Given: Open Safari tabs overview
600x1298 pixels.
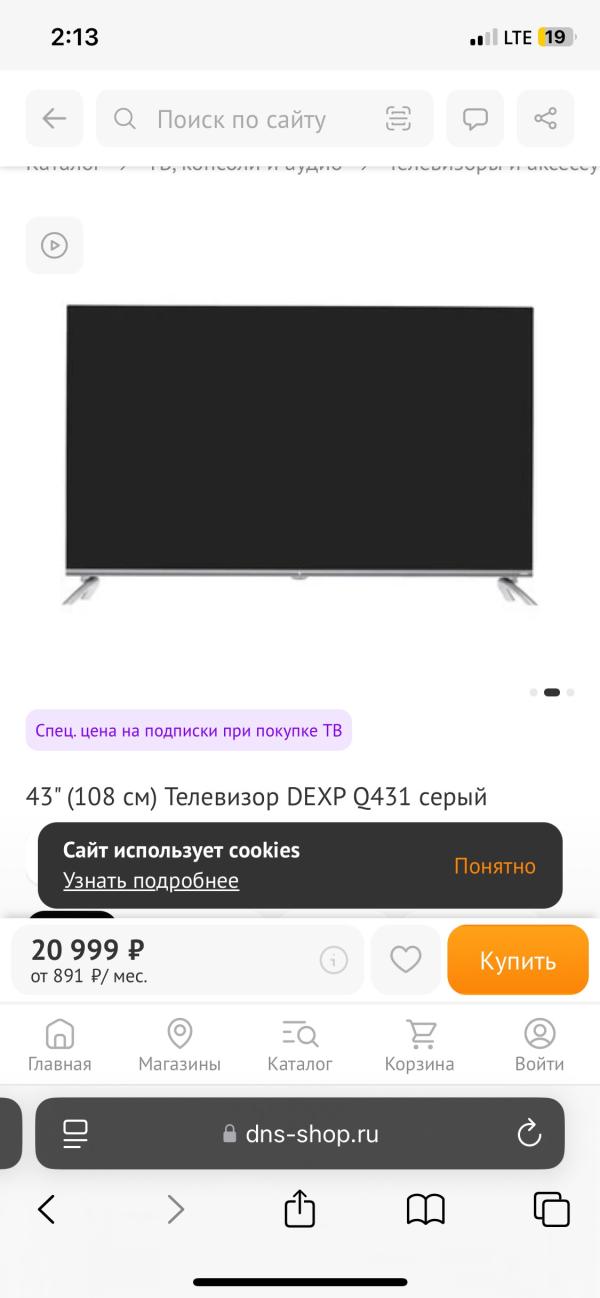Looking at the screenshot, I should (x=552, y=1209).
